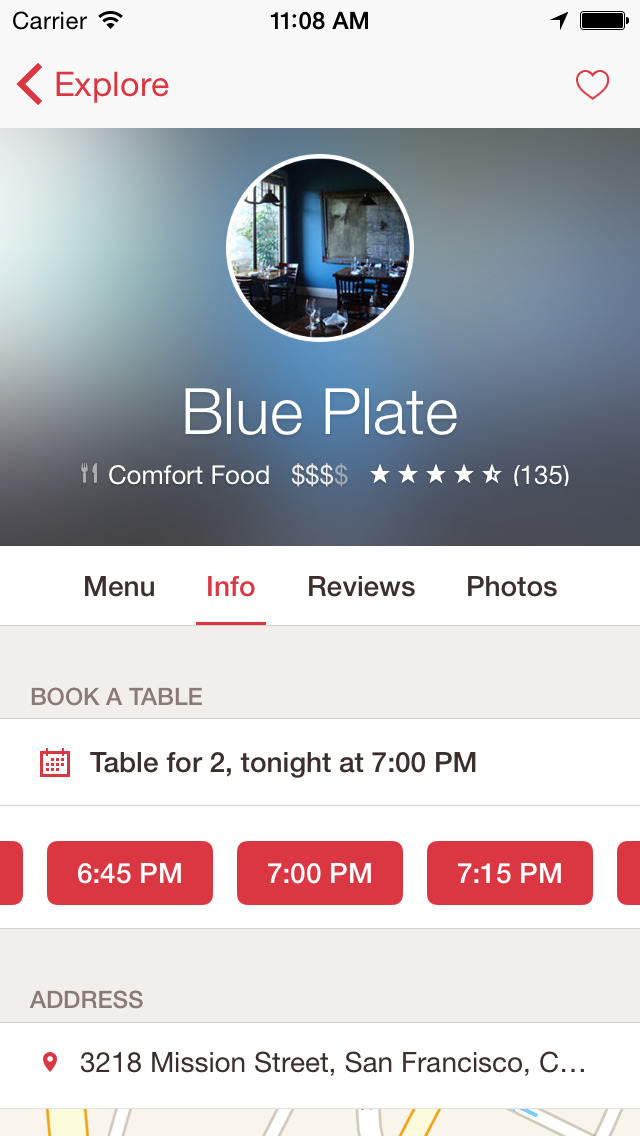Open the Reviews tab
This screenshot has width=640, height=1136.
point(361,587)
